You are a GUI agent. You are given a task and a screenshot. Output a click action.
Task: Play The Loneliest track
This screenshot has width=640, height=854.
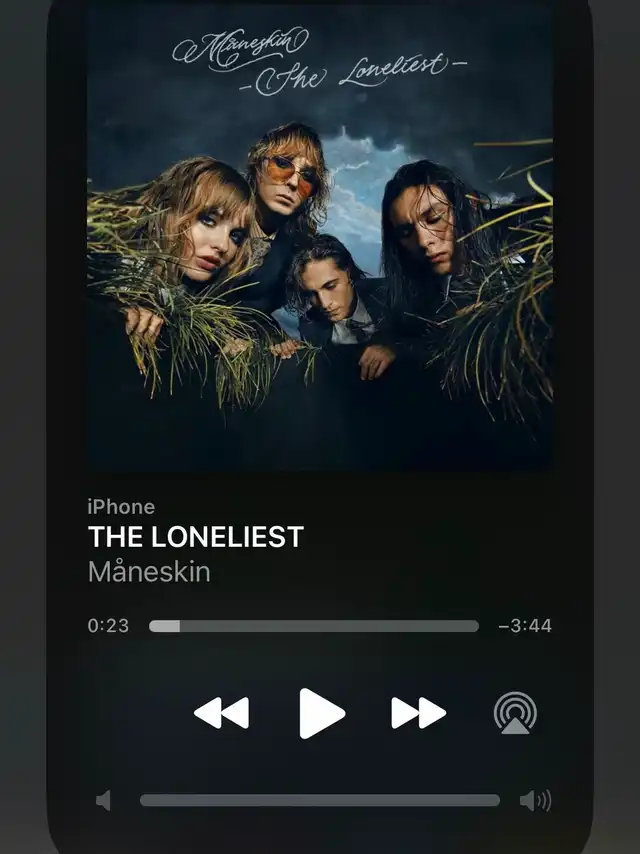321,713
